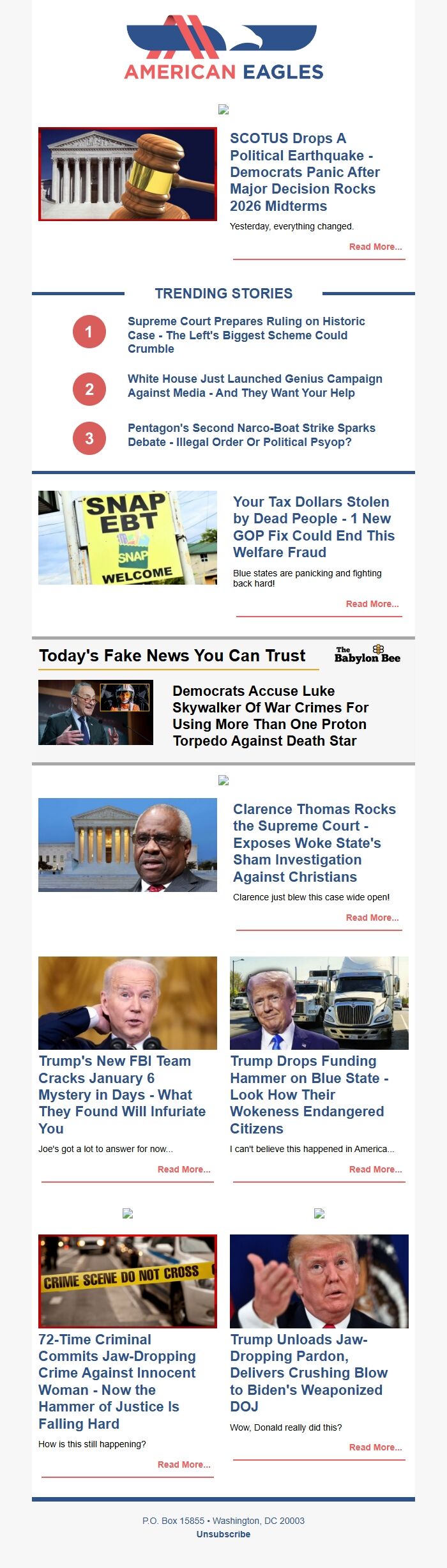Open the Babylon Bee Luke Skywalker headline
This screenshot has height=1568, width=447.
pos(270,716)
